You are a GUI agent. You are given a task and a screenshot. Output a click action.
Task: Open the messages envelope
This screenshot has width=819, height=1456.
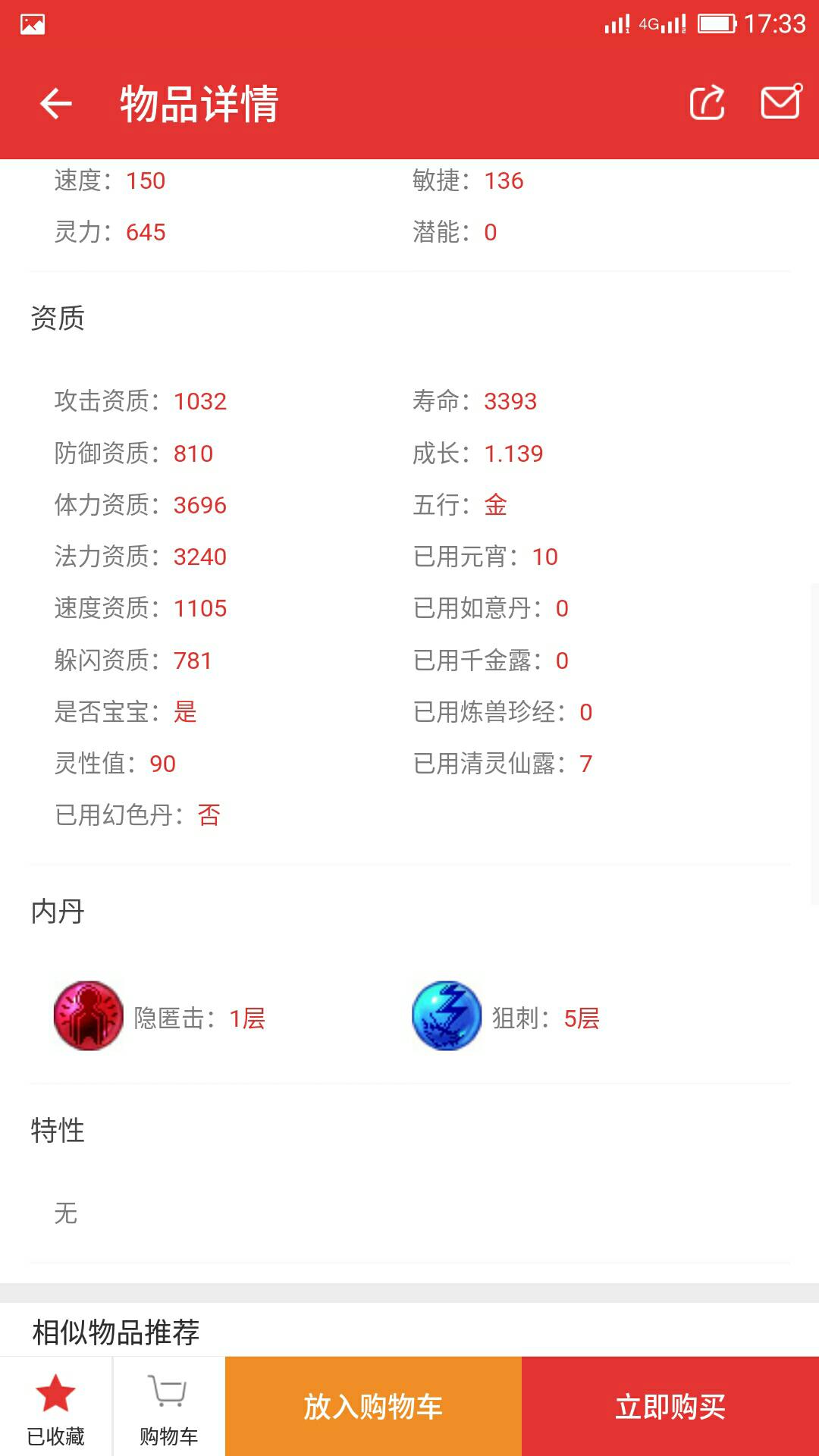click(780, 102)
